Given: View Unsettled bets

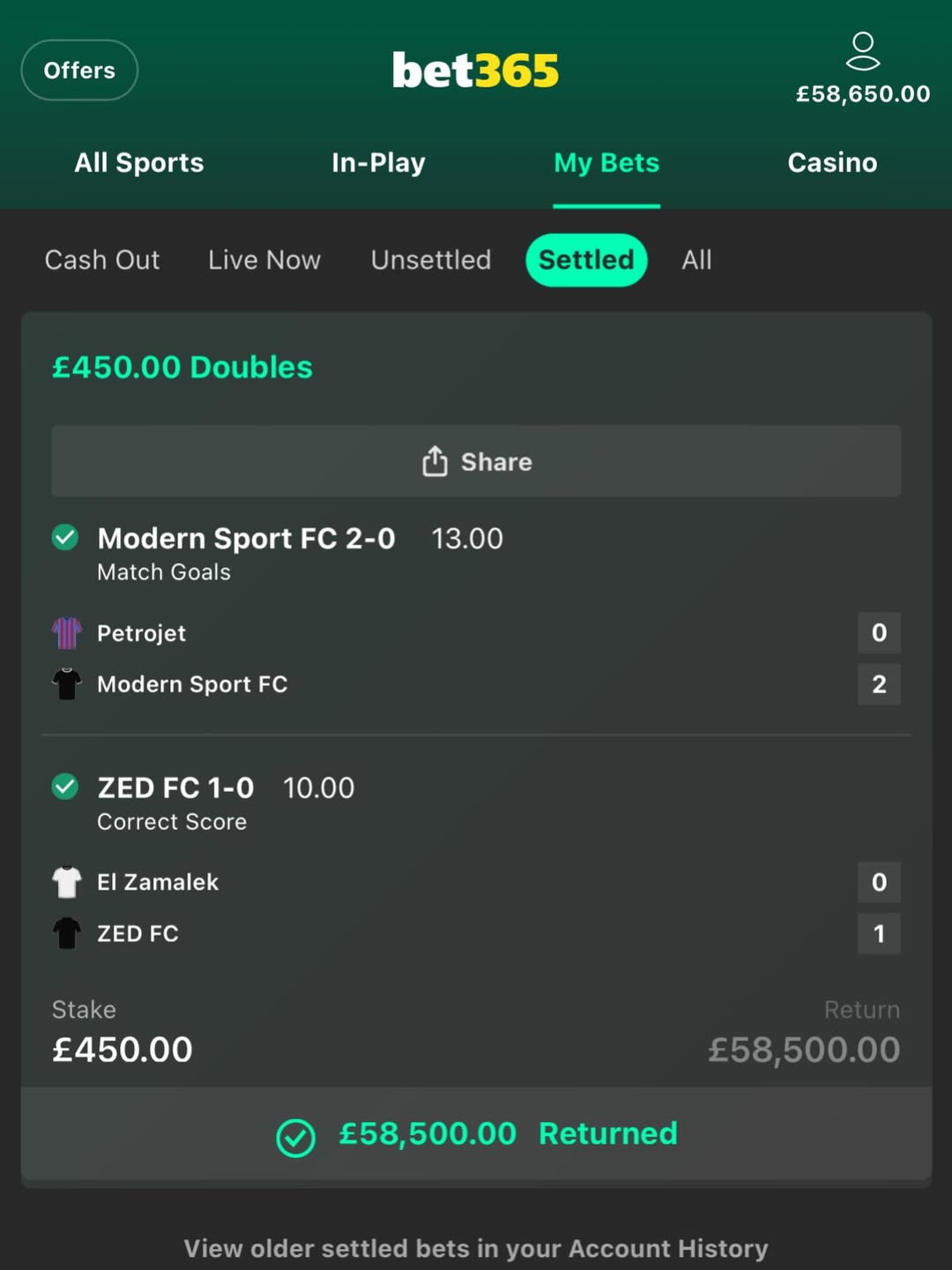Looking at the screenshot, I should [x=431, y=260].
